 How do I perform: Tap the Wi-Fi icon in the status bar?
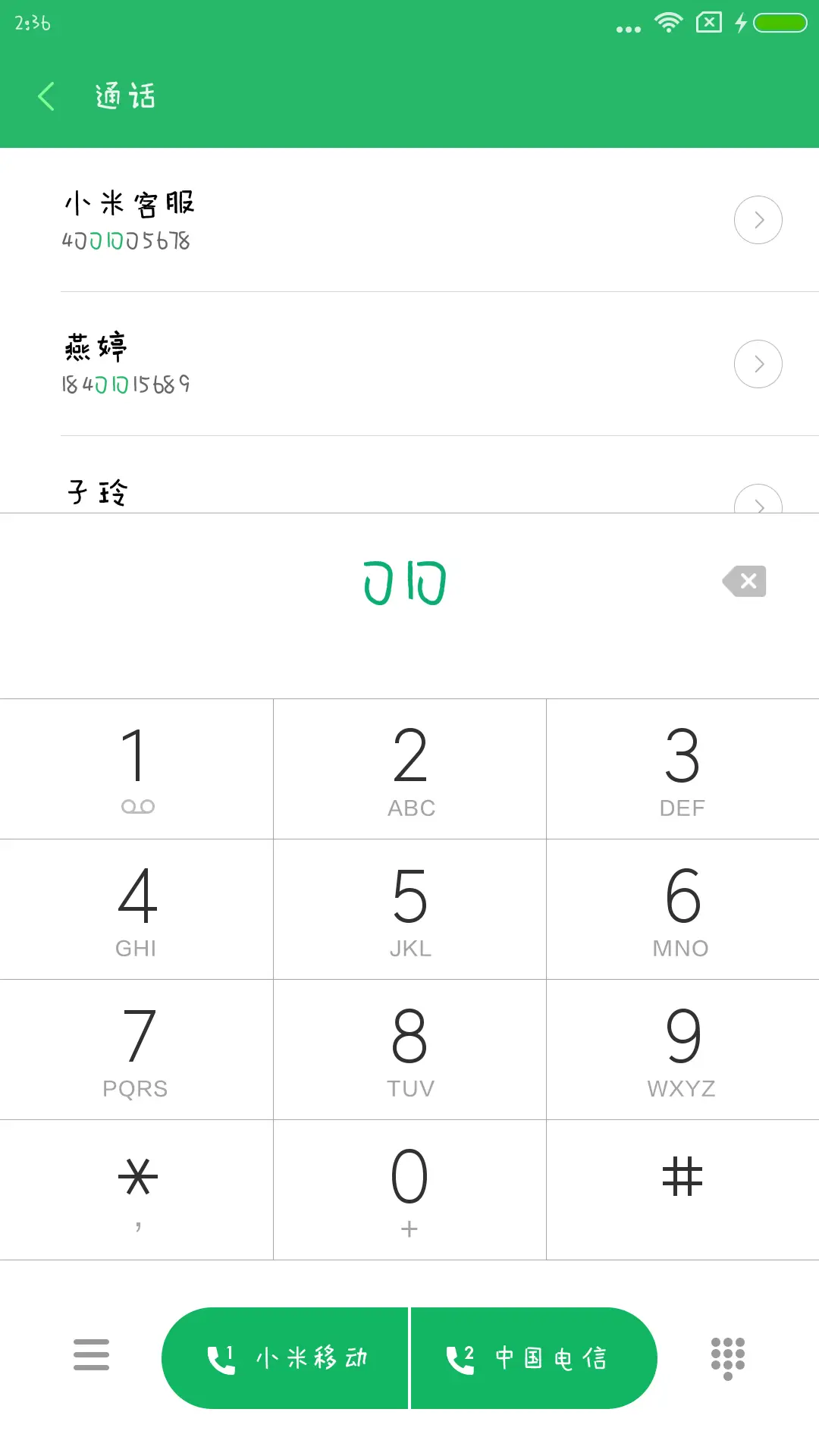(x=668, y=23)
